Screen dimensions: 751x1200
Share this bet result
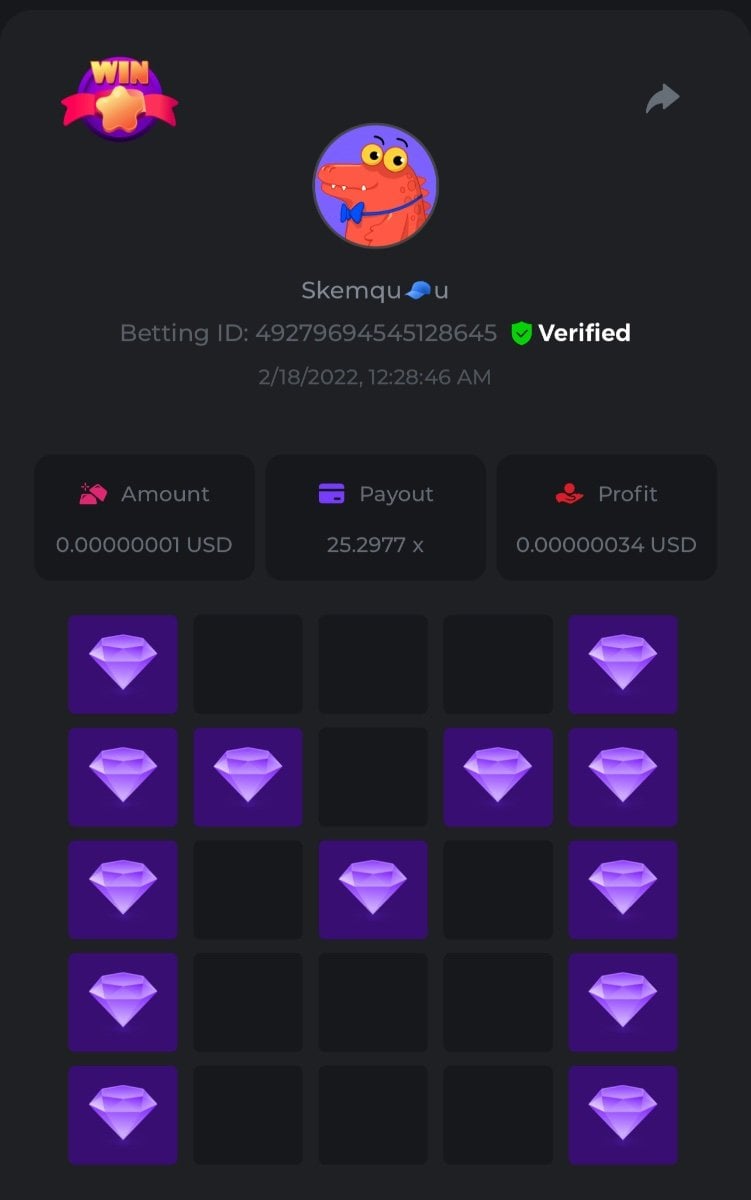click(x=662, y=98)
